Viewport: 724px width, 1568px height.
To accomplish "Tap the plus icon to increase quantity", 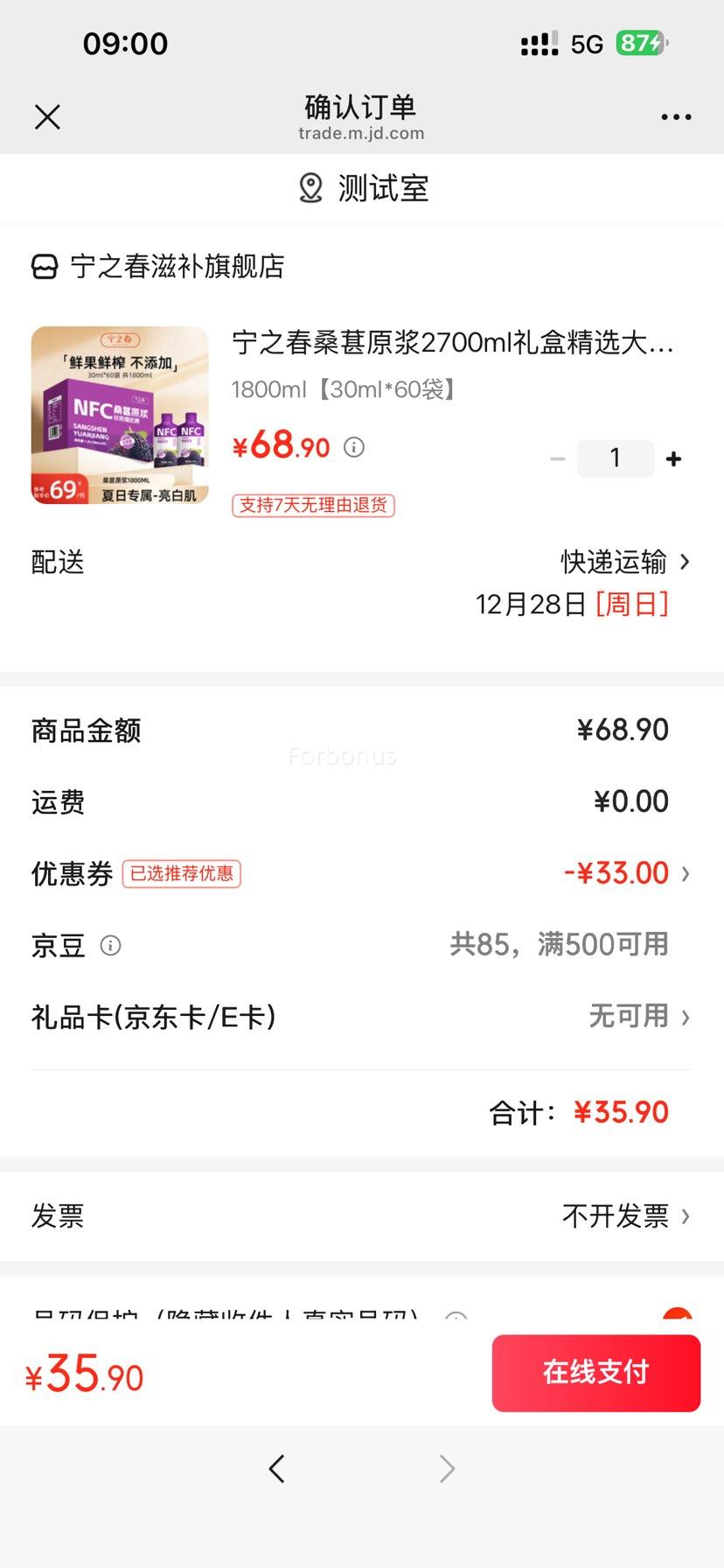I will tap(672, 458).
